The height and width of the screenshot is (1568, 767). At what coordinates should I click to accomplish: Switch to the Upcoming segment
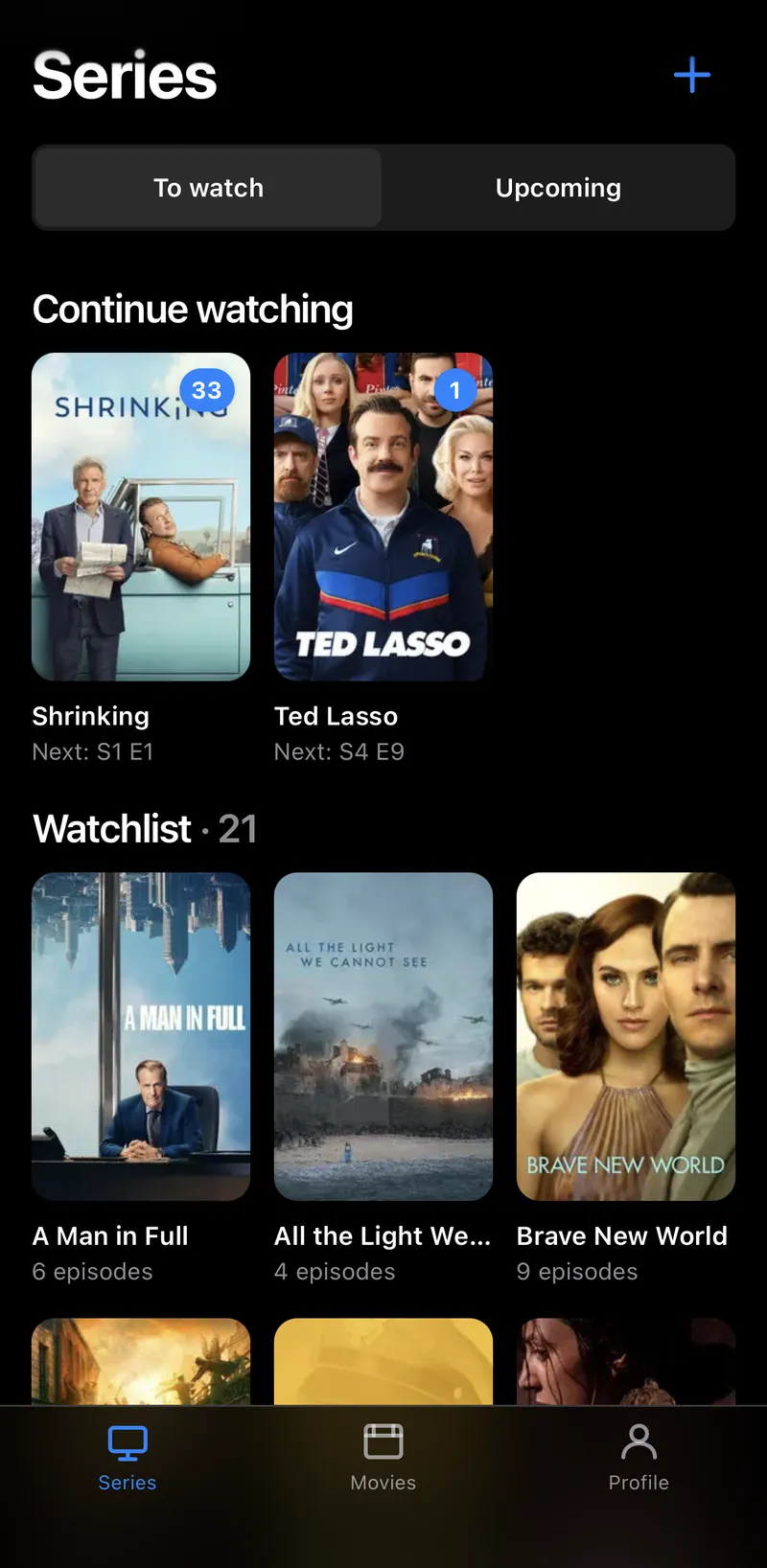coord(558,188)
